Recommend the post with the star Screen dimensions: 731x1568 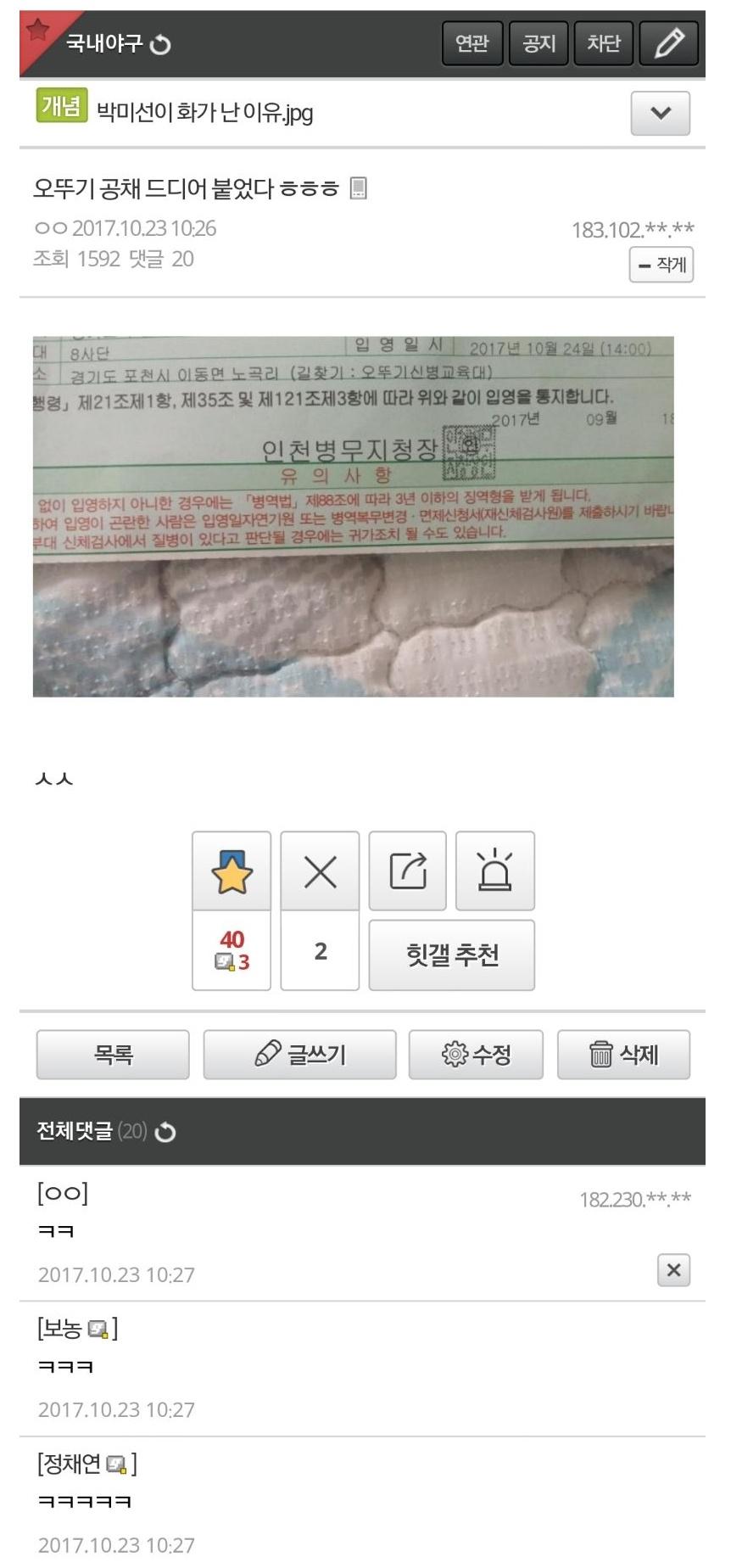tap(232, 871)
